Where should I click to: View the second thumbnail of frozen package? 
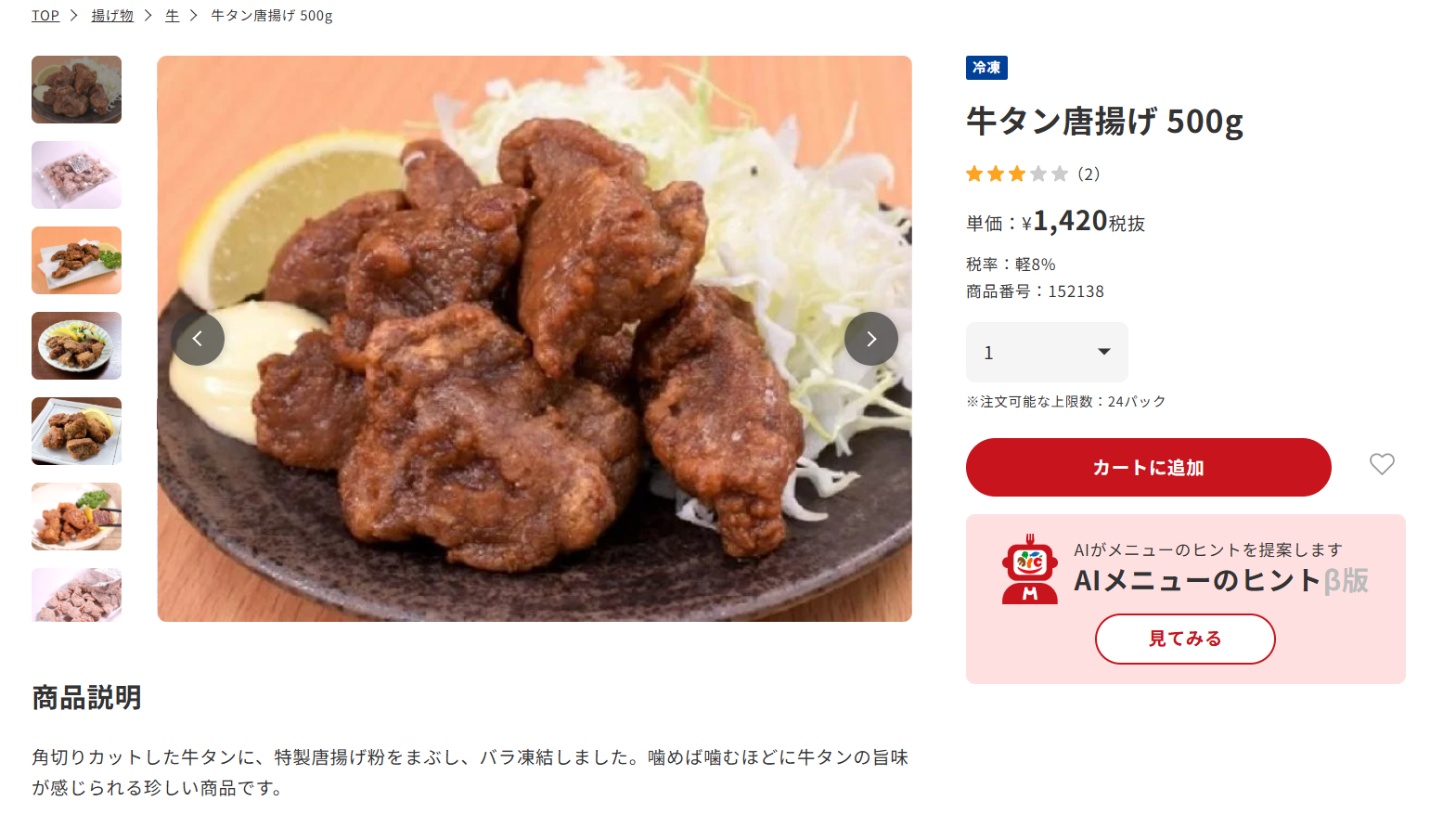point(76,175)
